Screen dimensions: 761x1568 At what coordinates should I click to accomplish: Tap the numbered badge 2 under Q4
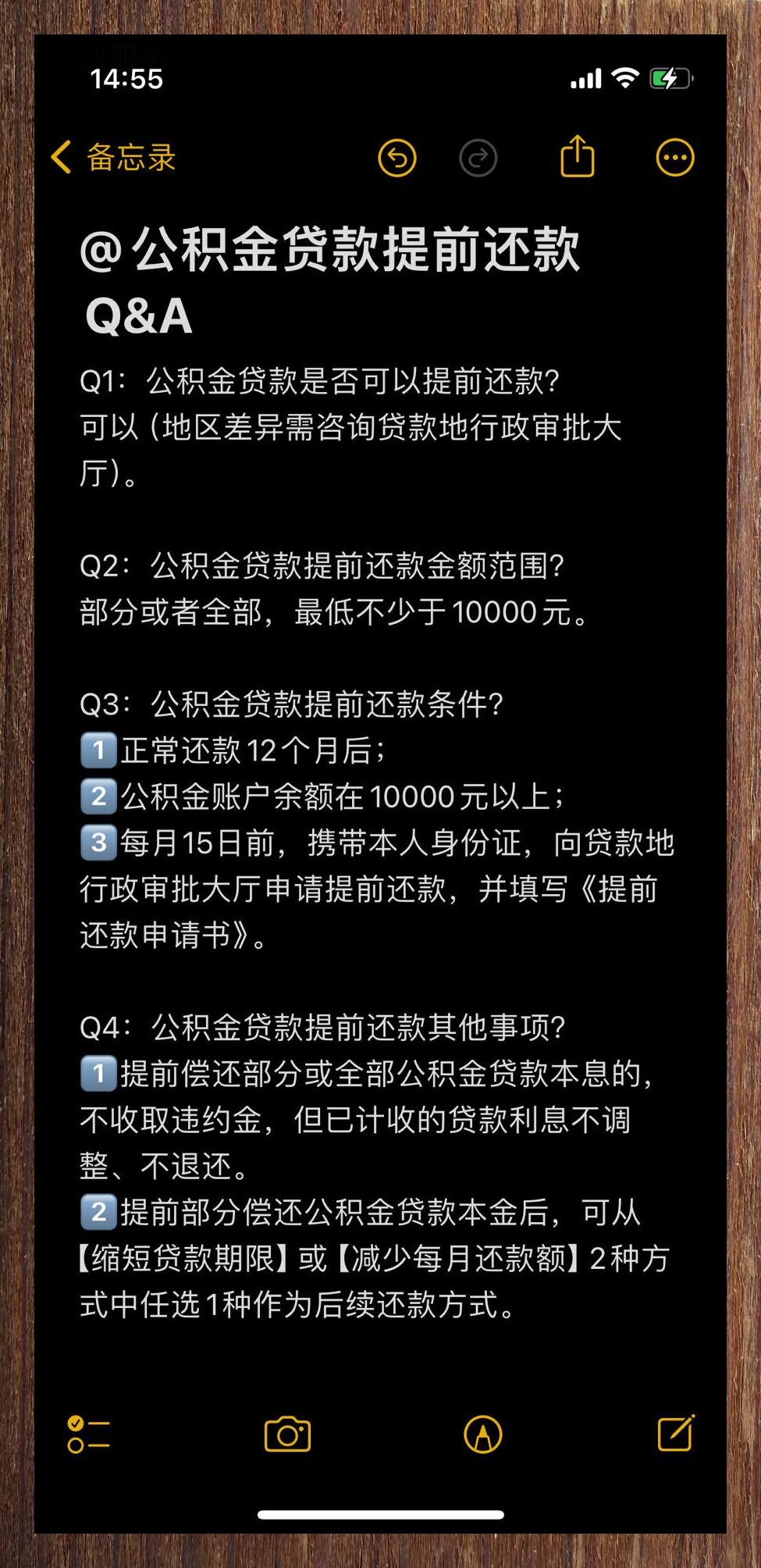[x=98, y=1213]
